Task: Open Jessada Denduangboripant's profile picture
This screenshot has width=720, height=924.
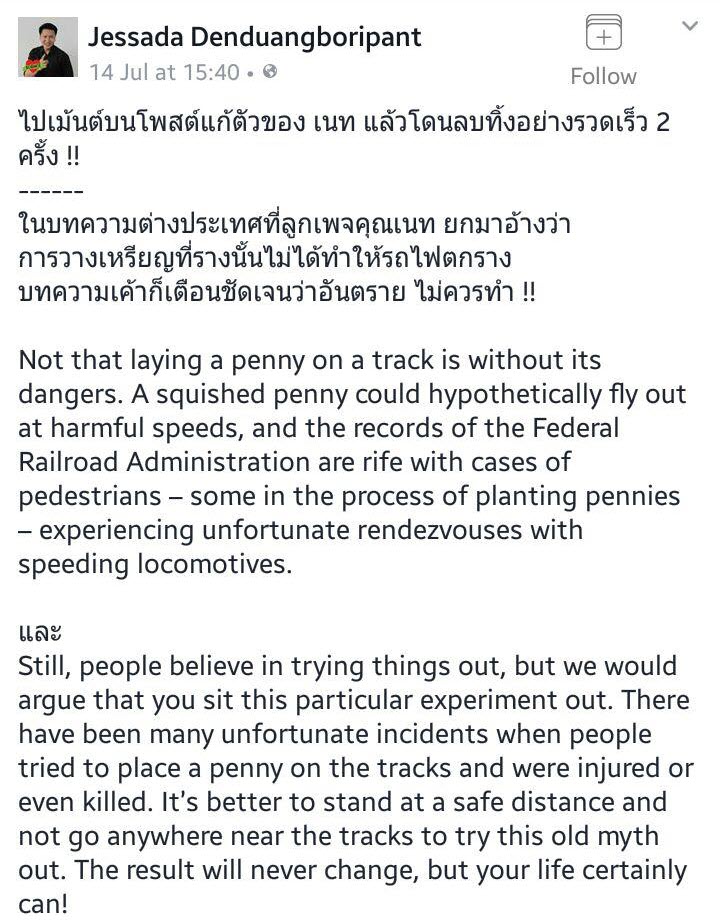Action: click(x=46, y=47)
